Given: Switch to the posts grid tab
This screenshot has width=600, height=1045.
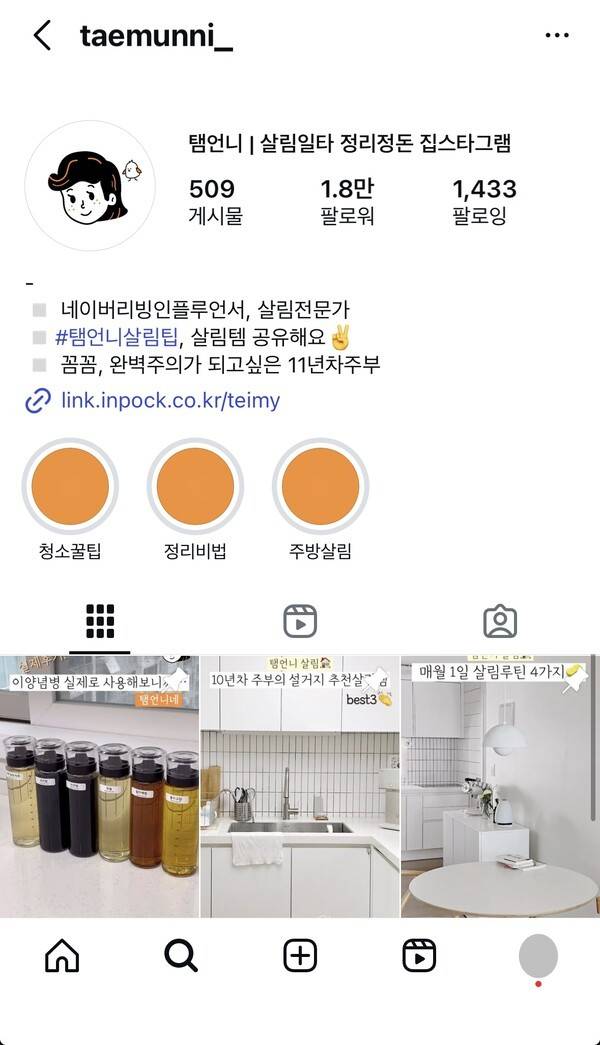Looking at the screenshot, I should pyautogui.click(x=100, y=621).
